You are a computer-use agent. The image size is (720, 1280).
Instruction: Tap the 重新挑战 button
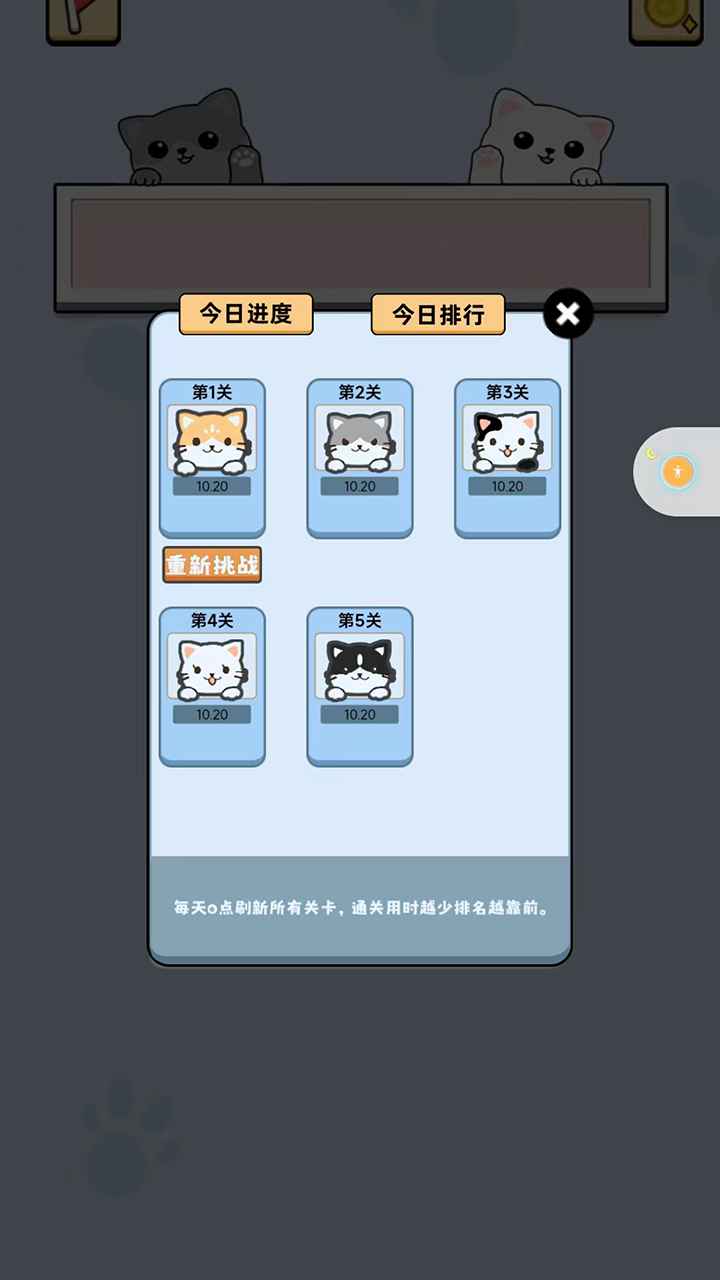point(212,565)
